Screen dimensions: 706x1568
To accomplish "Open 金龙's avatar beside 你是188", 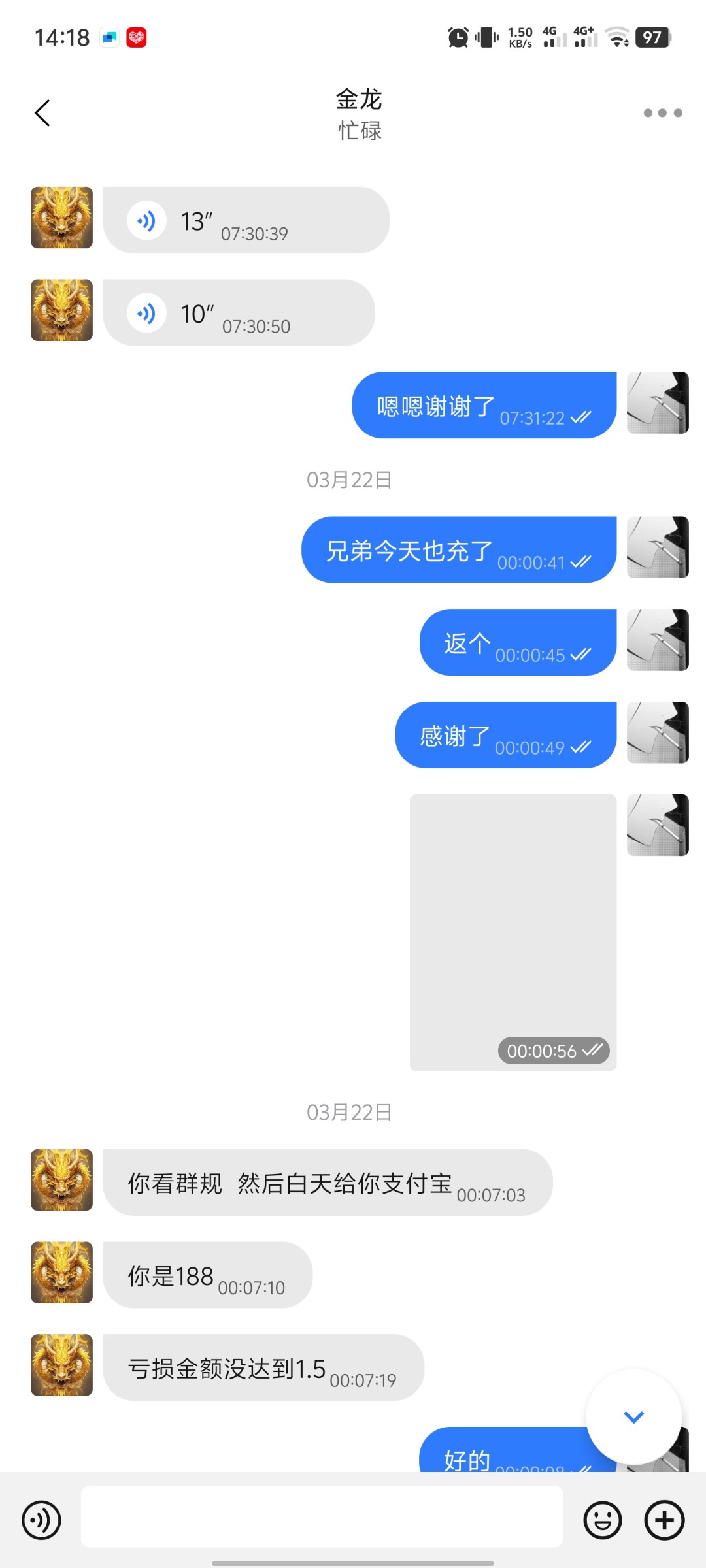I will coord(62,1272).
